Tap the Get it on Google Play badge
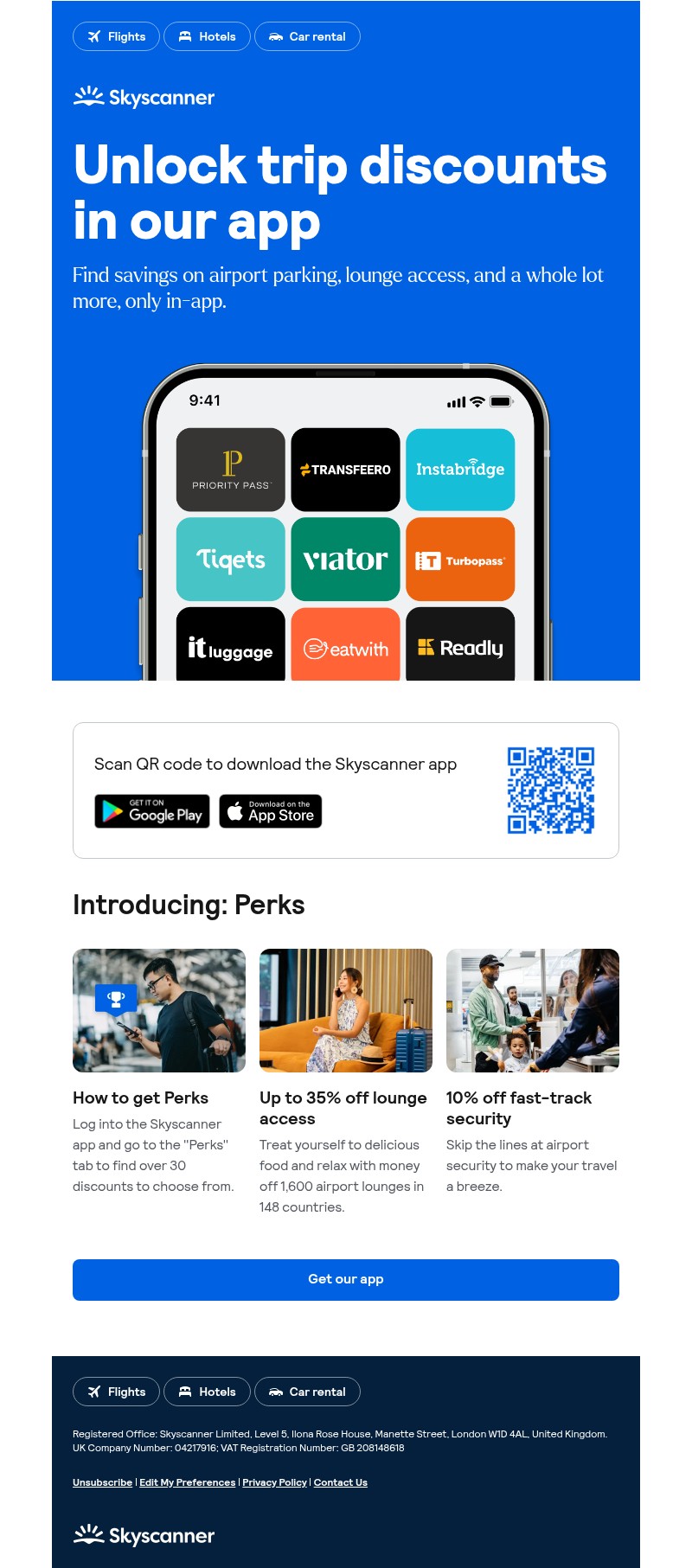The height and width of the screenshot is (1568, 692). pyautogui.click(x=152, y=811)
